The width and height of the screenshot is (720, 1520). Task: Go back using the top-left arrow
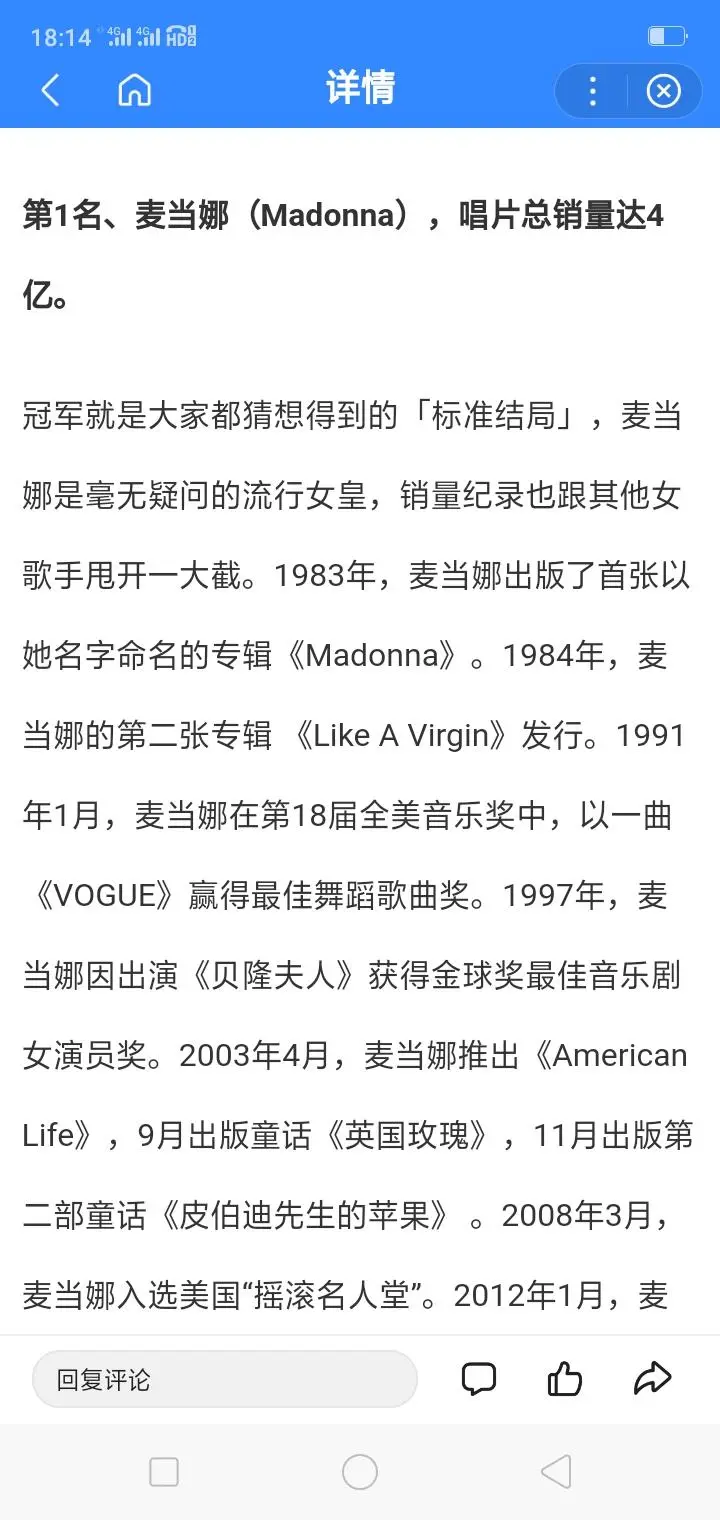[50, 91]
